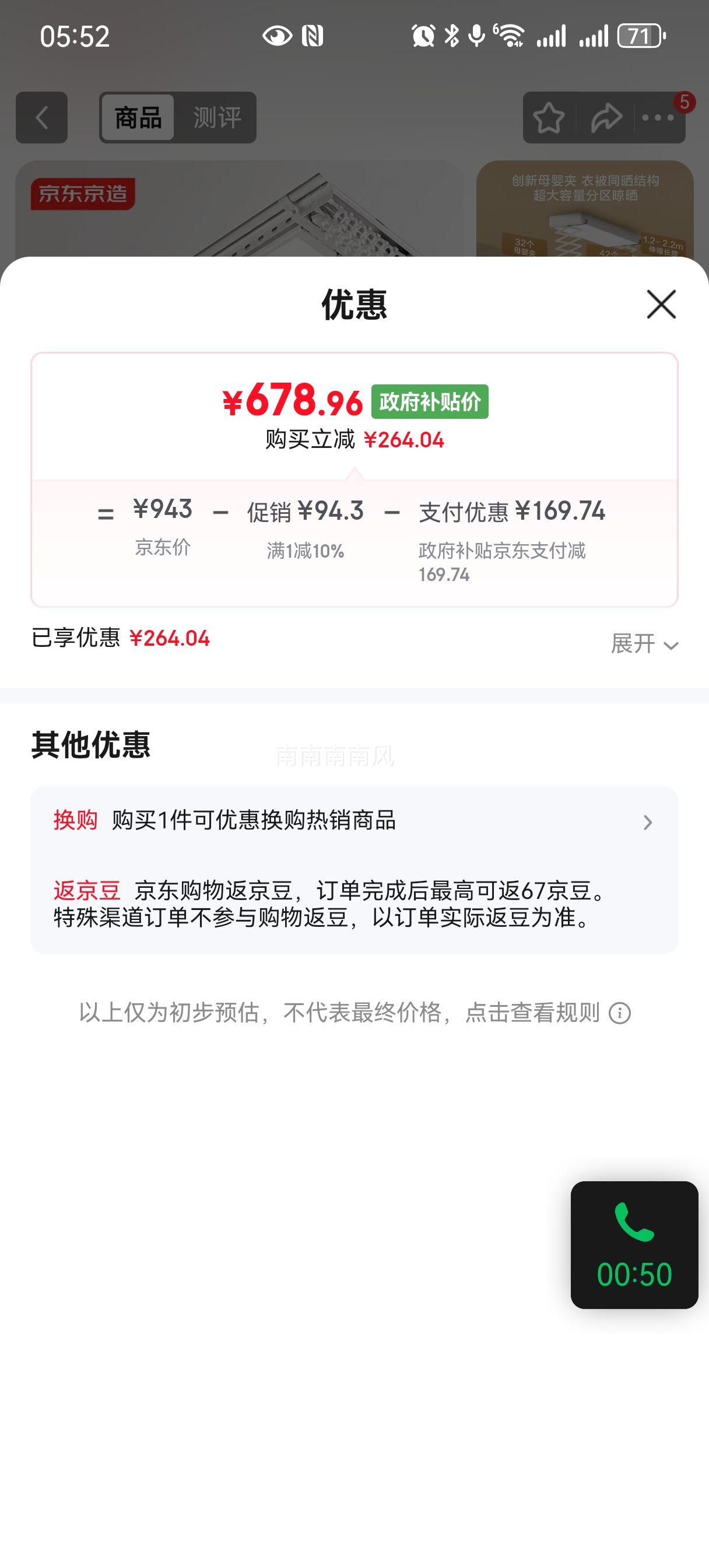This screenshot has height=1568, width=709.
Task: Select the 商品 tab
Action: [x=138, y=117]
